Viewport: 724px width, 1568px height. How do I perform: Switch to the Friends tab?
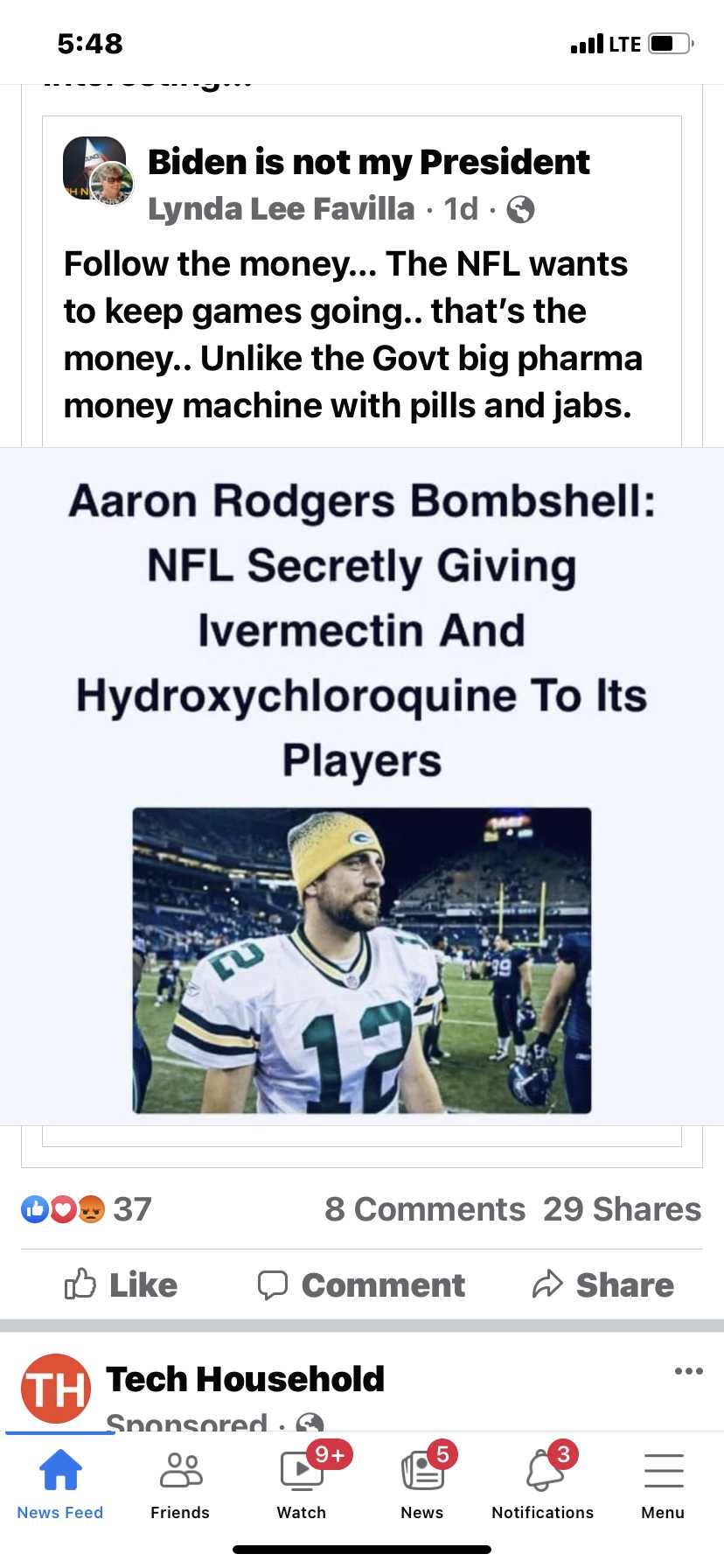[x=180, y=1487]
